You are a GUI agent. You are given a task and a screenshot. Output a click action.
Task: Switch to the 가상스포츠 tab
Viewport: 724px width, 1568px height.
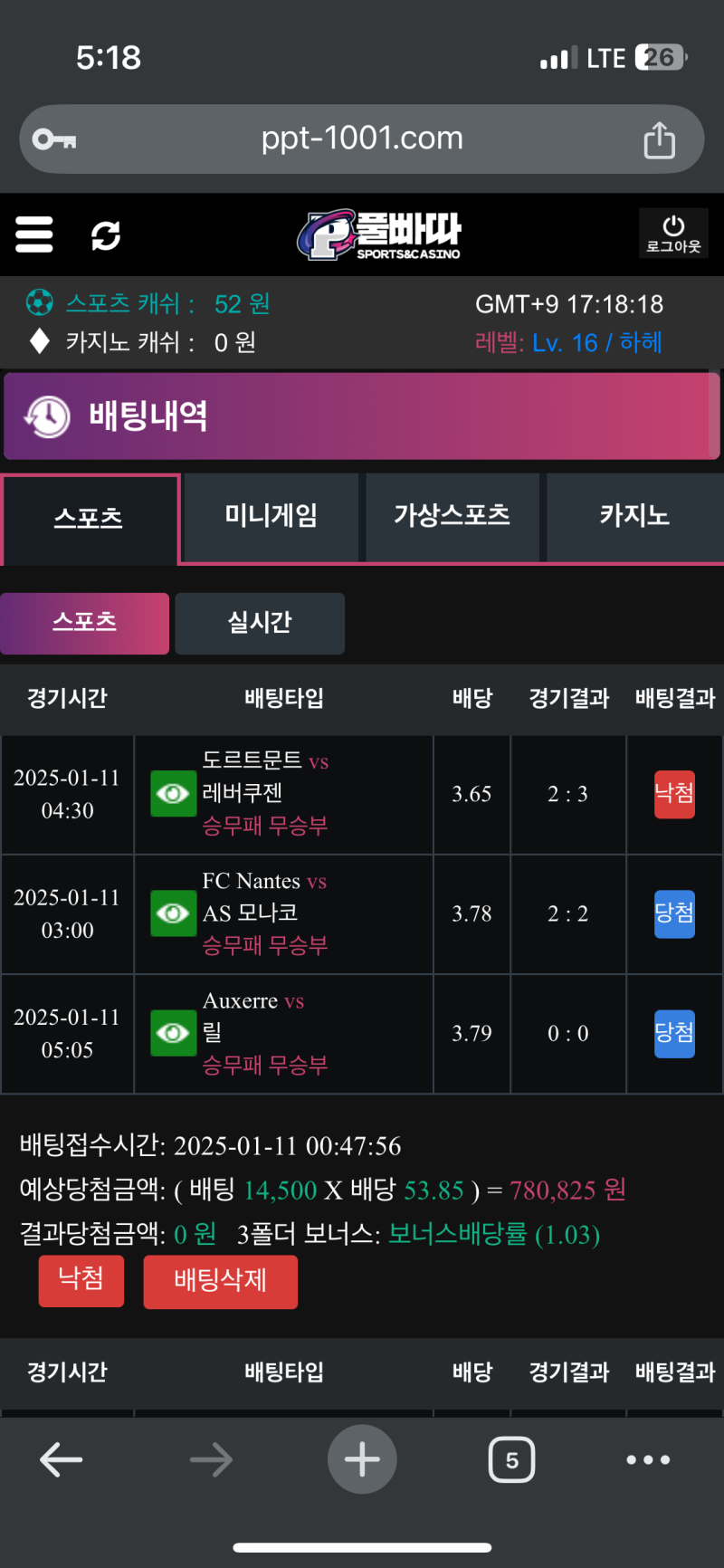point(452,516)
